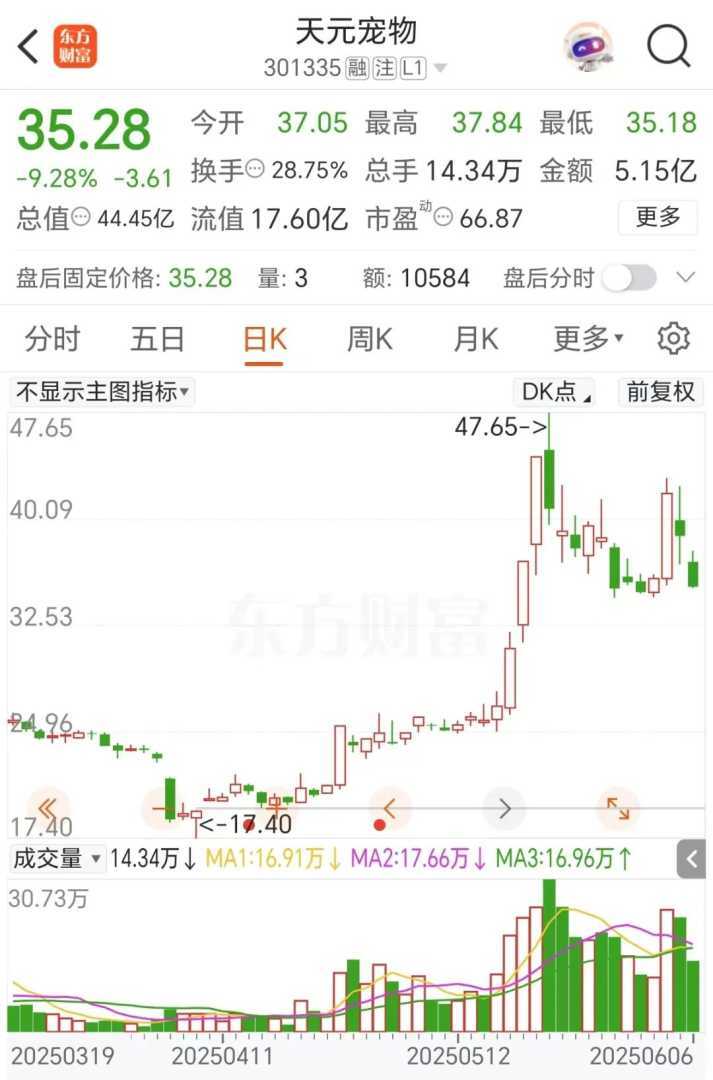Open the 成交量 sub-indicator dropdown
This screenshot has height=1080, width=713.
click(x=58, y=858)
